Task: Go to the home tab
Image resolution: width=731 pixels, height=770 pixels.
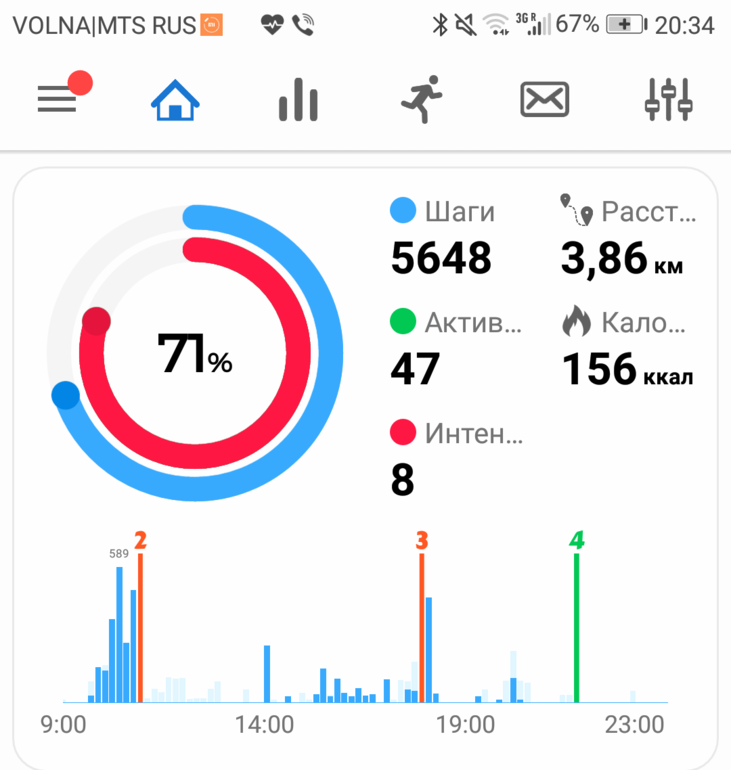Action: [175, 100]
